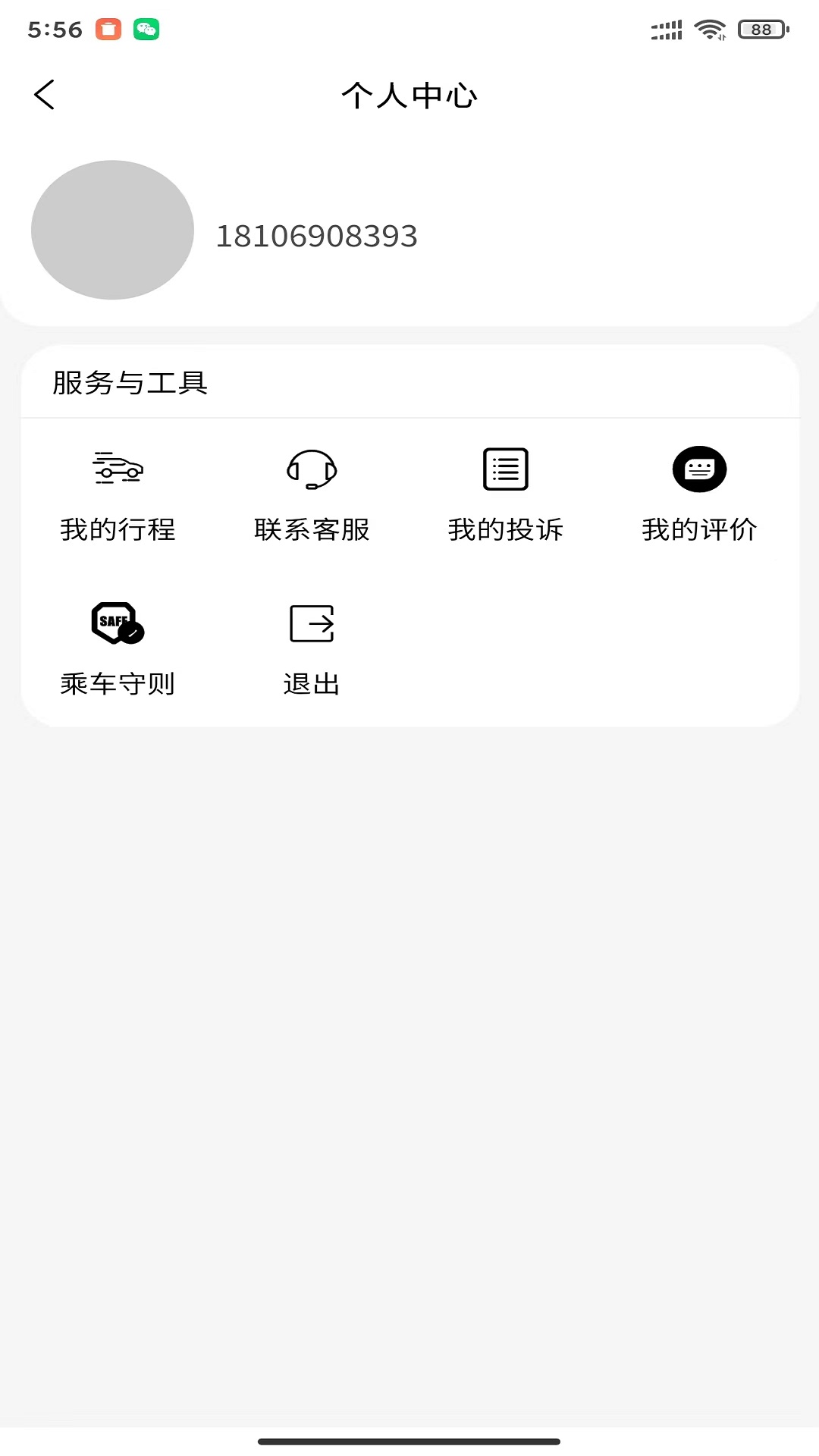Viewport: 819px width, 1456px height.
Task: Tap the back arrow to leave 个人中心
Action: [x=44, y=95]
